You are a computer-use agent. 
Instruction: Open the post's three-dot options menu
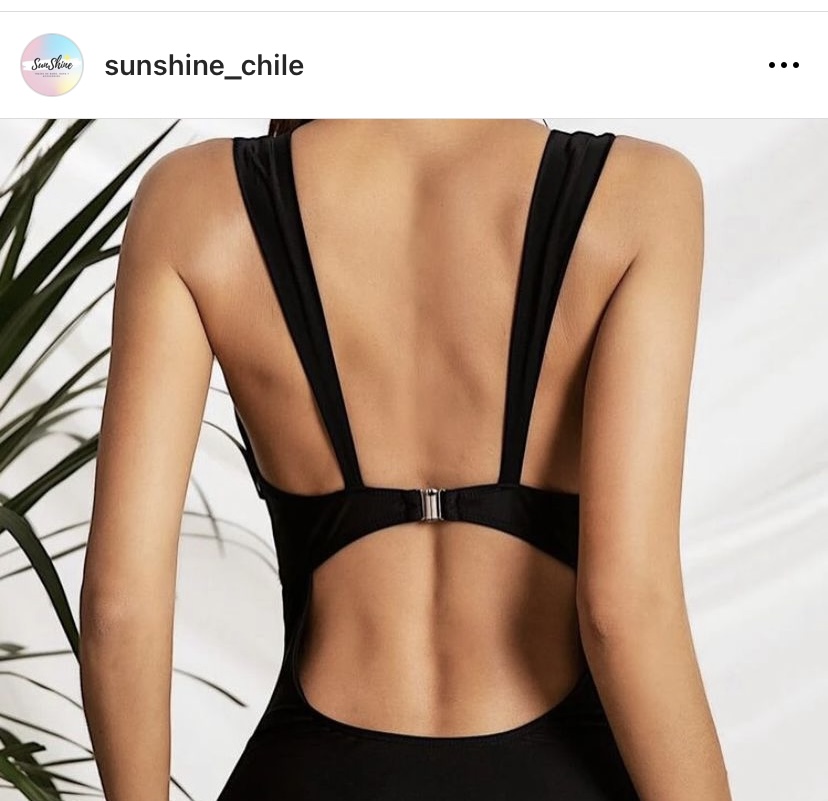(784, 65)
